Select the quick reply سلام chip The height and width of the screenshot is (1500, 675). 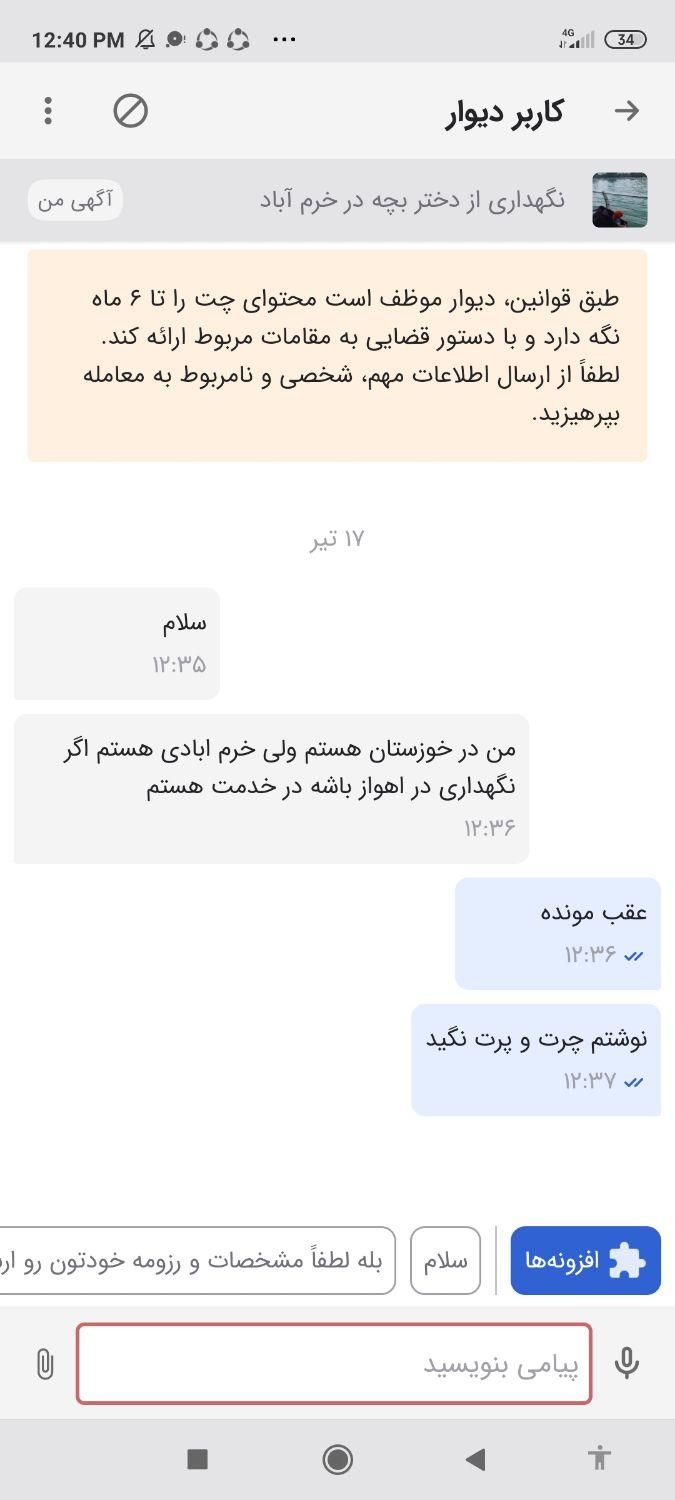tap(445, 1260)
